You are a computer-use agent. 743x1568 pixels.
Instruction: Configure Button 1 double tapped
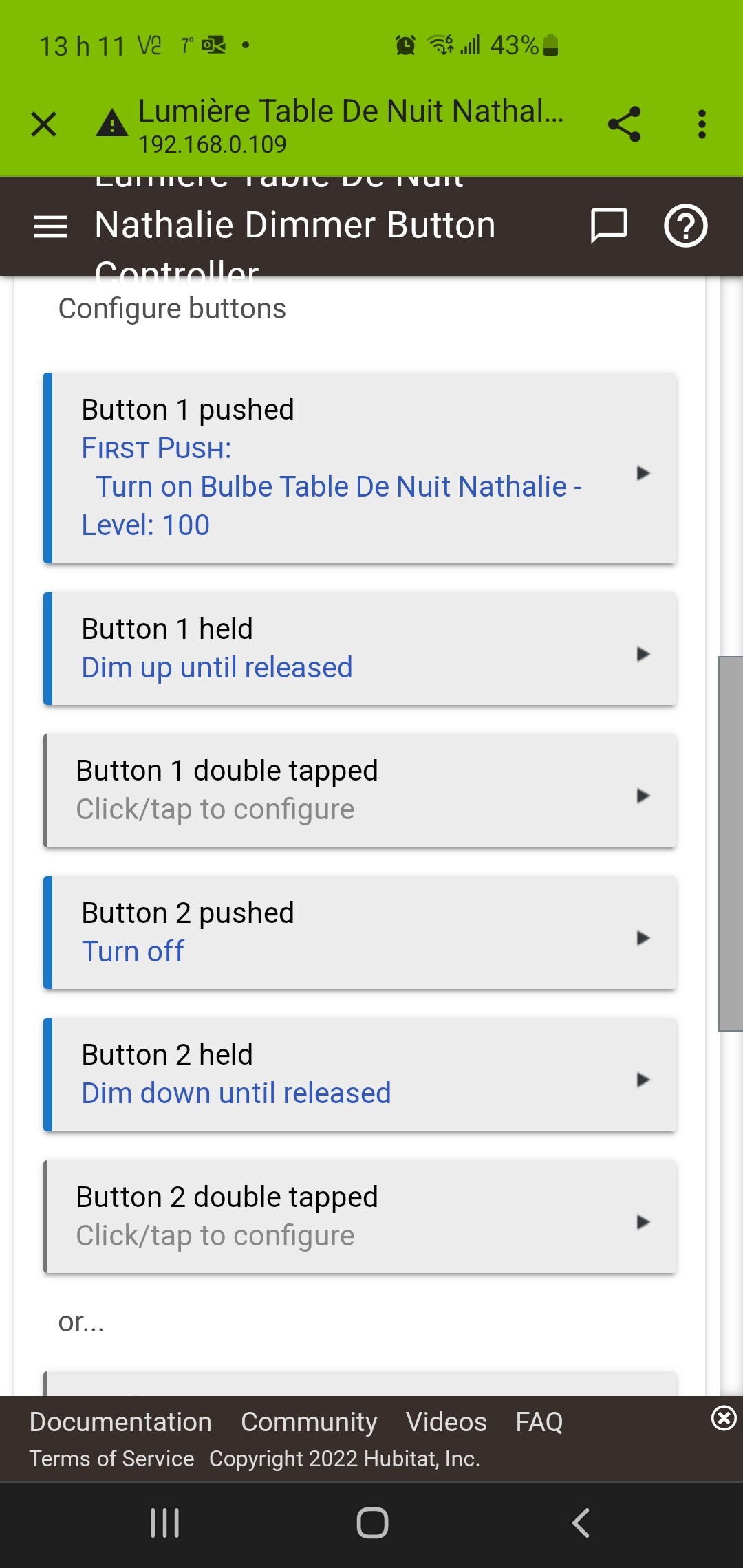click(360, 791)
